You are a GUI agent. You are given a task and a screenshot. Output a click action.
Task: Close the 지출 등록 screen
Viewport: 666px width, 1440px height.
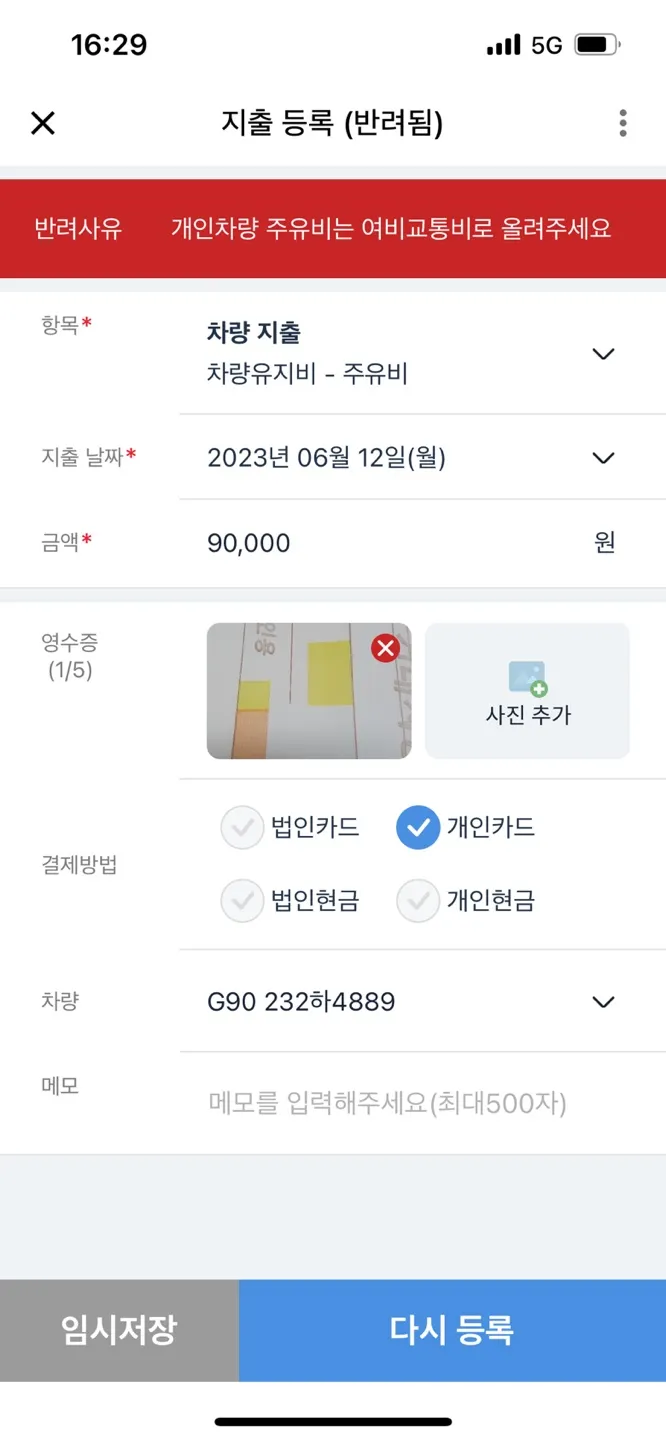point(43,123)
